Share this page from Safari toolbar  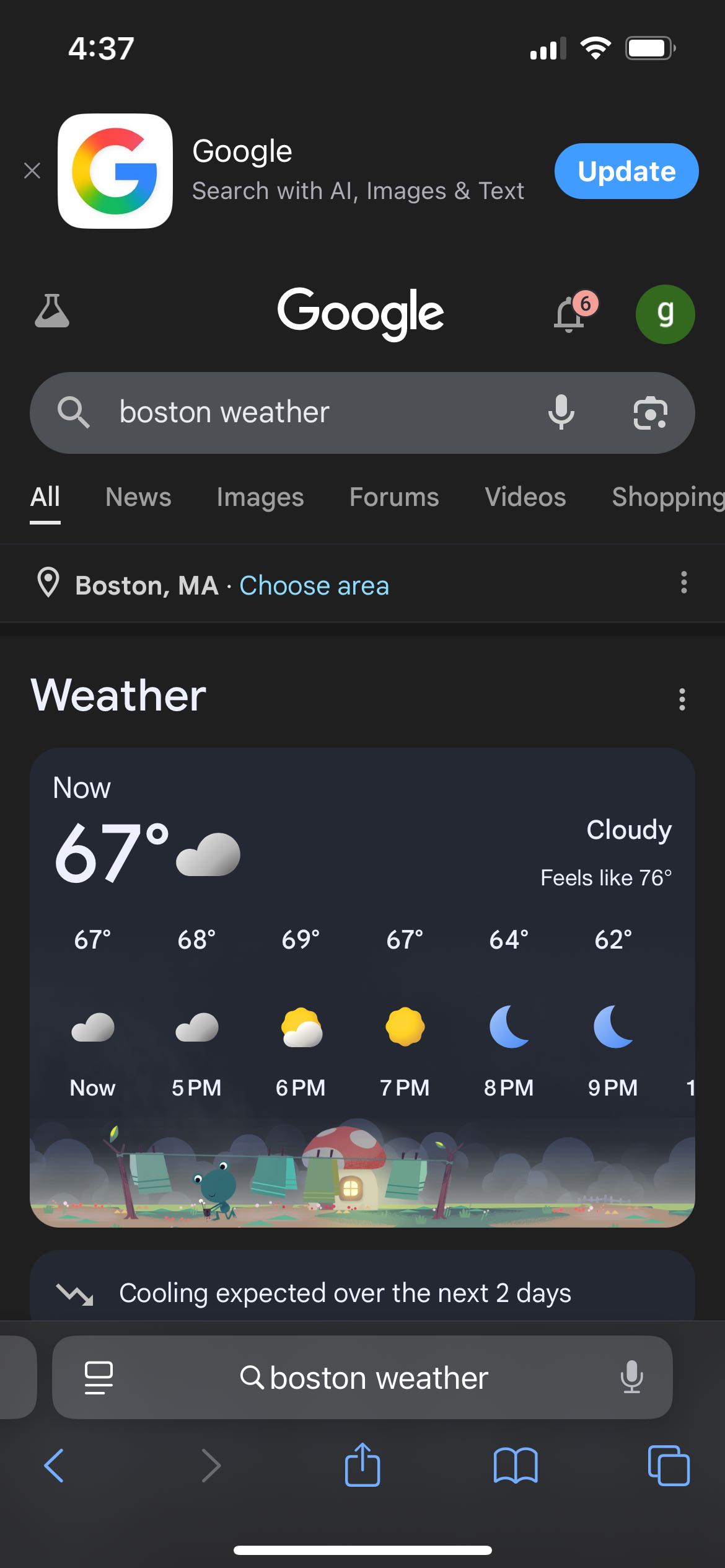[362, 1464]
